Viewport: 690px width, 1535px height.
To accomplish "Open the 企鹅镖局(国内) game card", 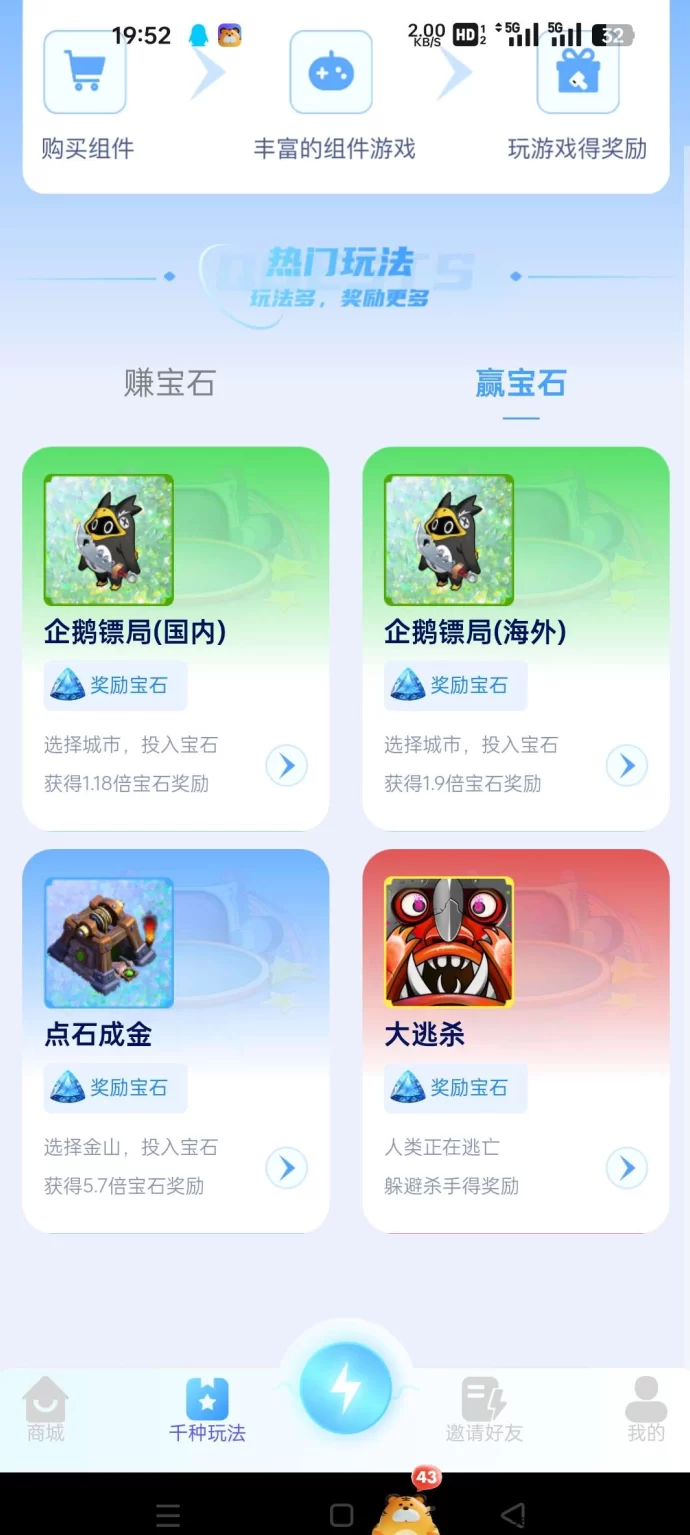I will pyautogui.click(x=175, y=638).
